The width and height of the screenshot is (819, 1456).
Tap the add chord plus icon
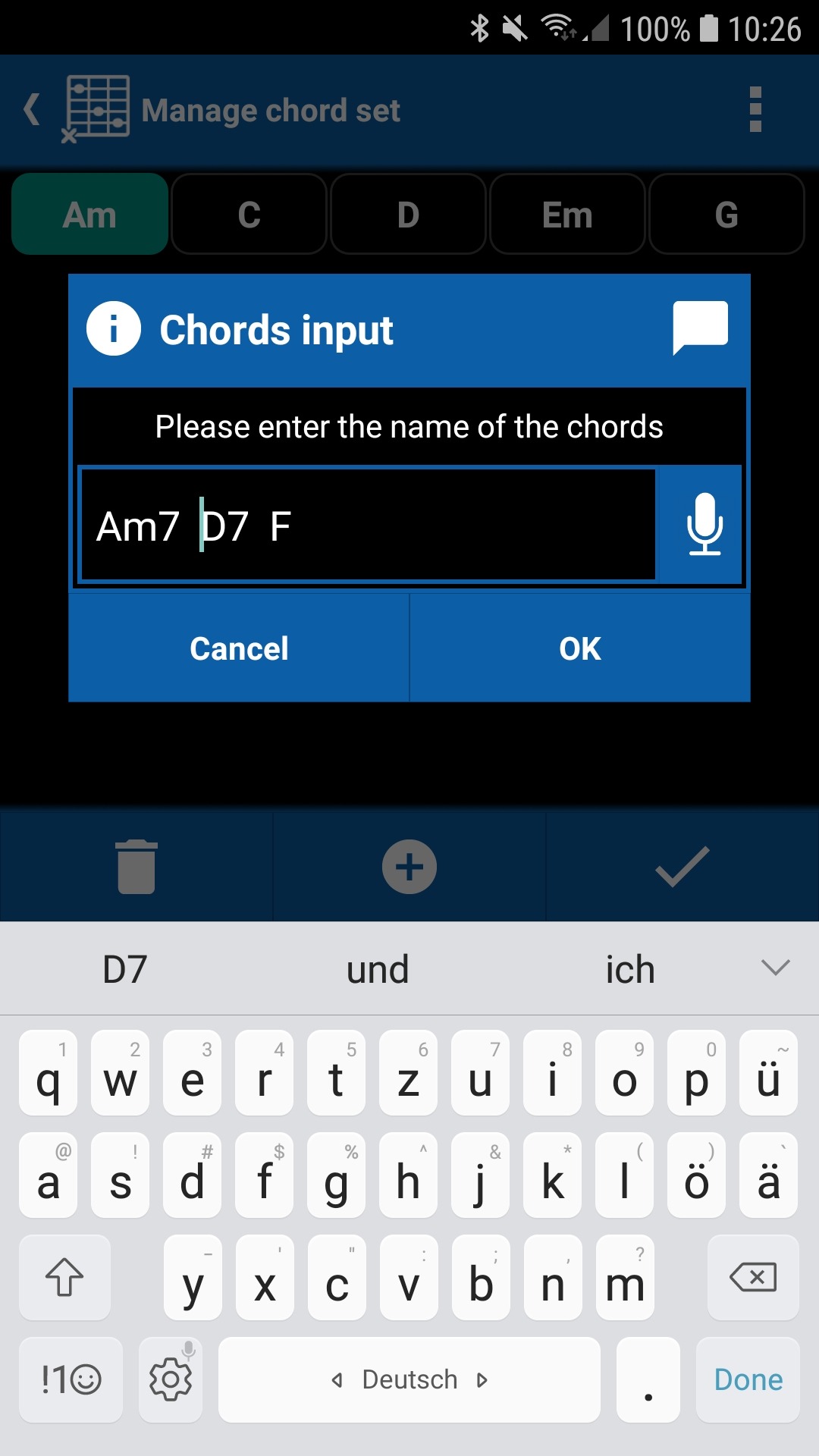click(409, 867)
